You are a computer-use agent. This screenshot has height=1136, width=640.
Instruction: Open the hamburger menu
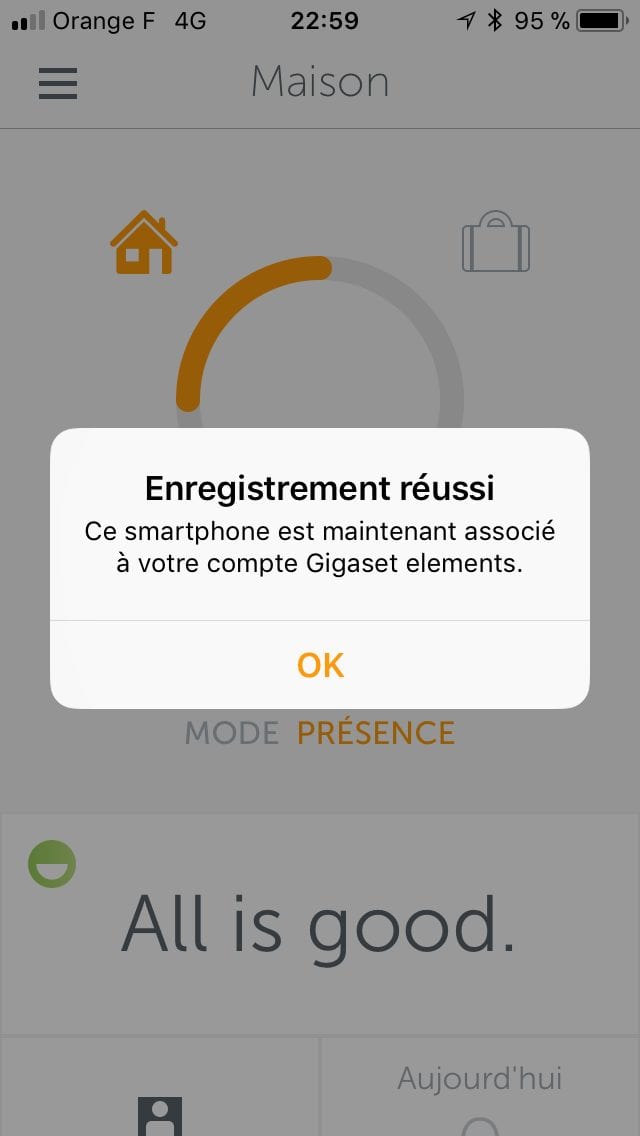58,83
